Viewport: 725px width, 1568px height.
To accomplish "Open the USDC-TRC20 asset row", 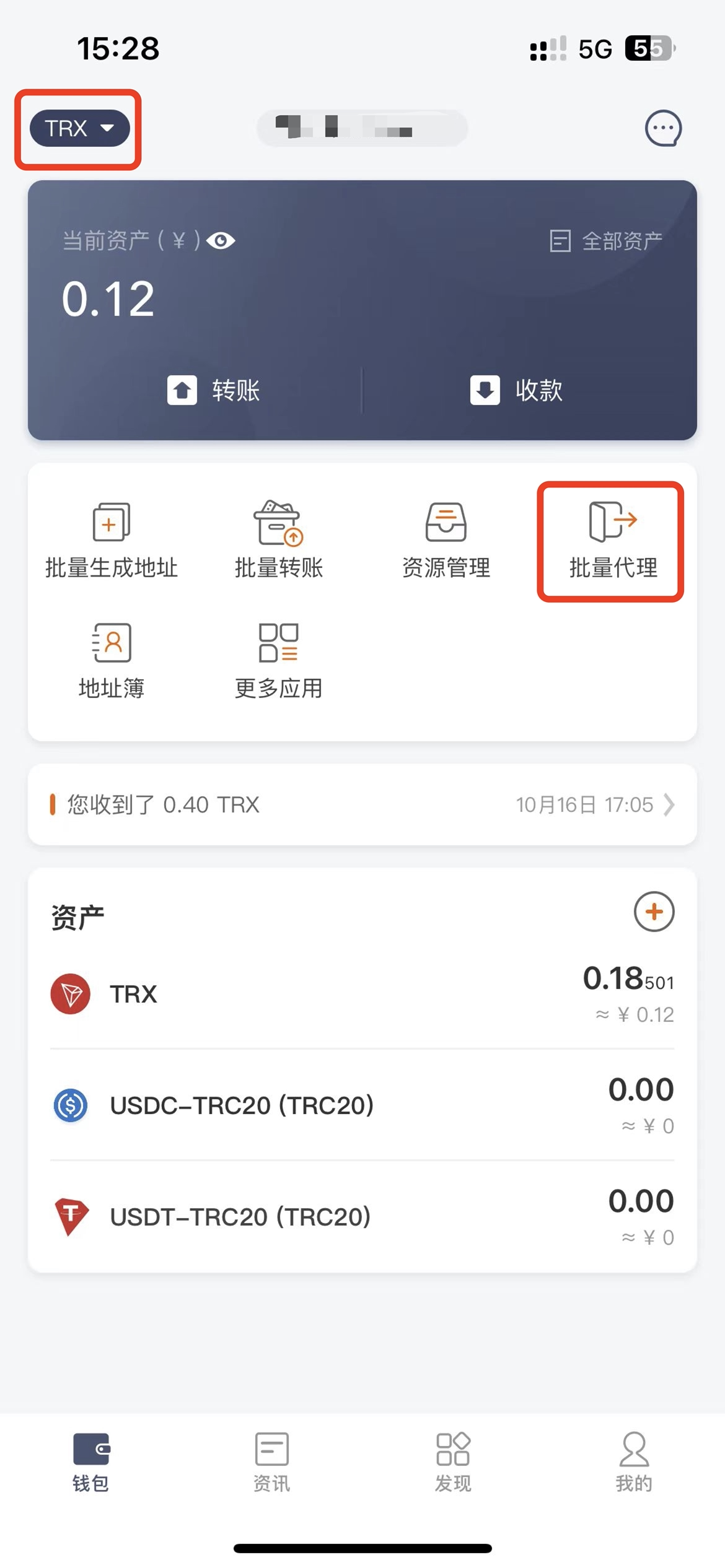I will [x=362, y=1105].
